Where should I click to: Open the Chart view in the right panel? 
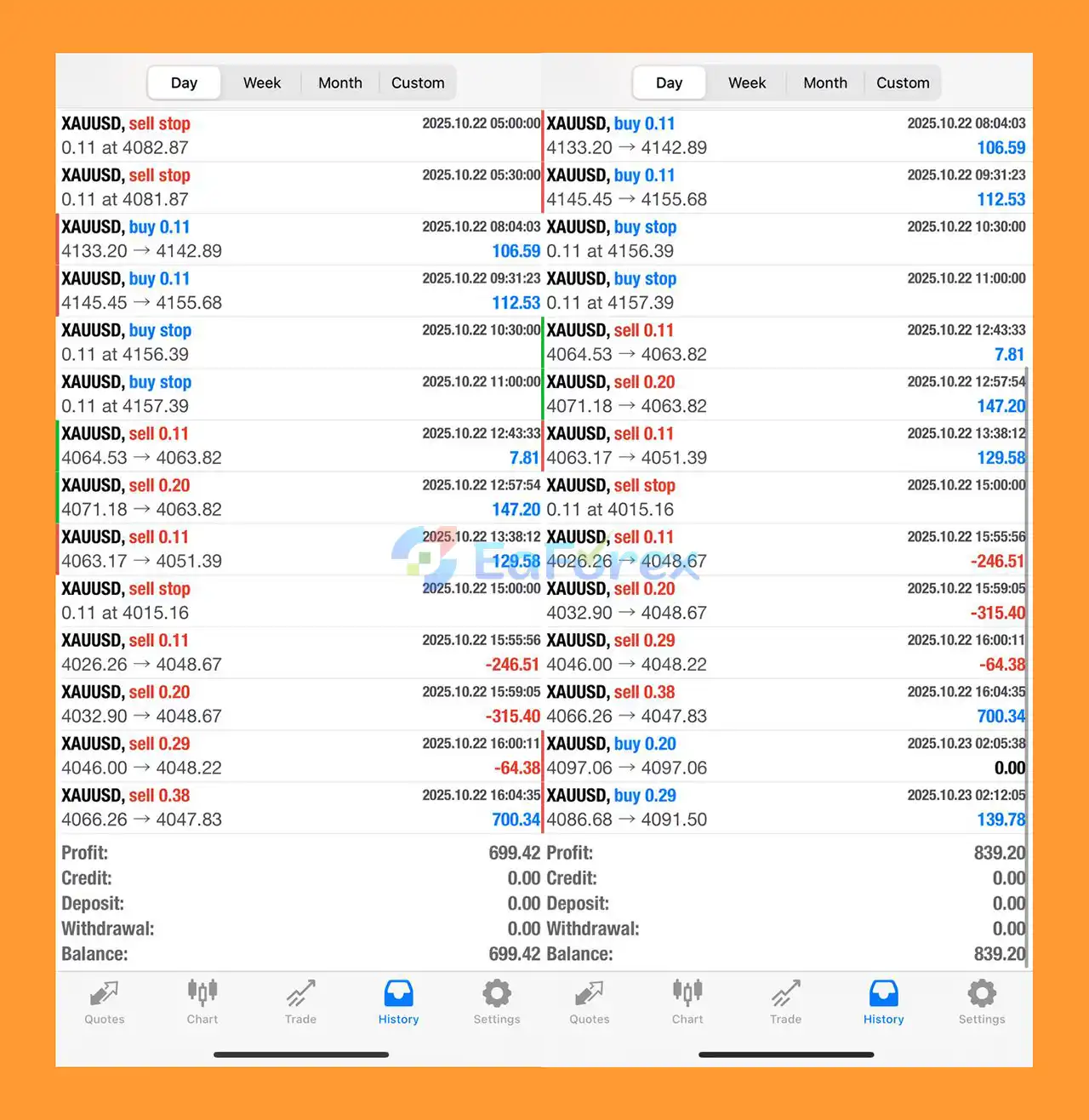(687, 1002)
